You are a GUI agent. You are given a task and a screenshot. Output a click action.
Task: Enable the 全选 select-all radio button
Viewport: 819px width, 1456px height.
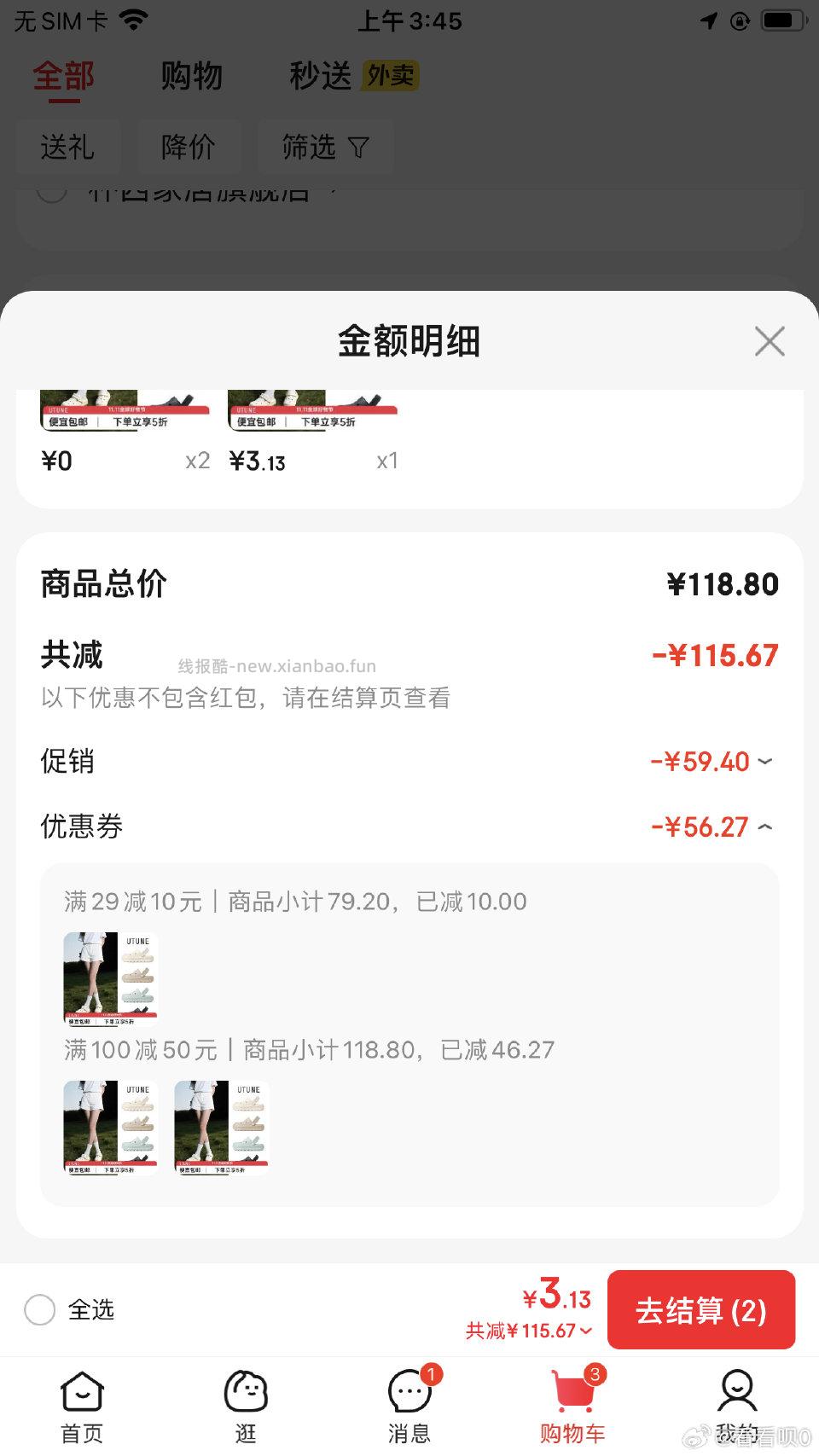[x=40, y=1310]
